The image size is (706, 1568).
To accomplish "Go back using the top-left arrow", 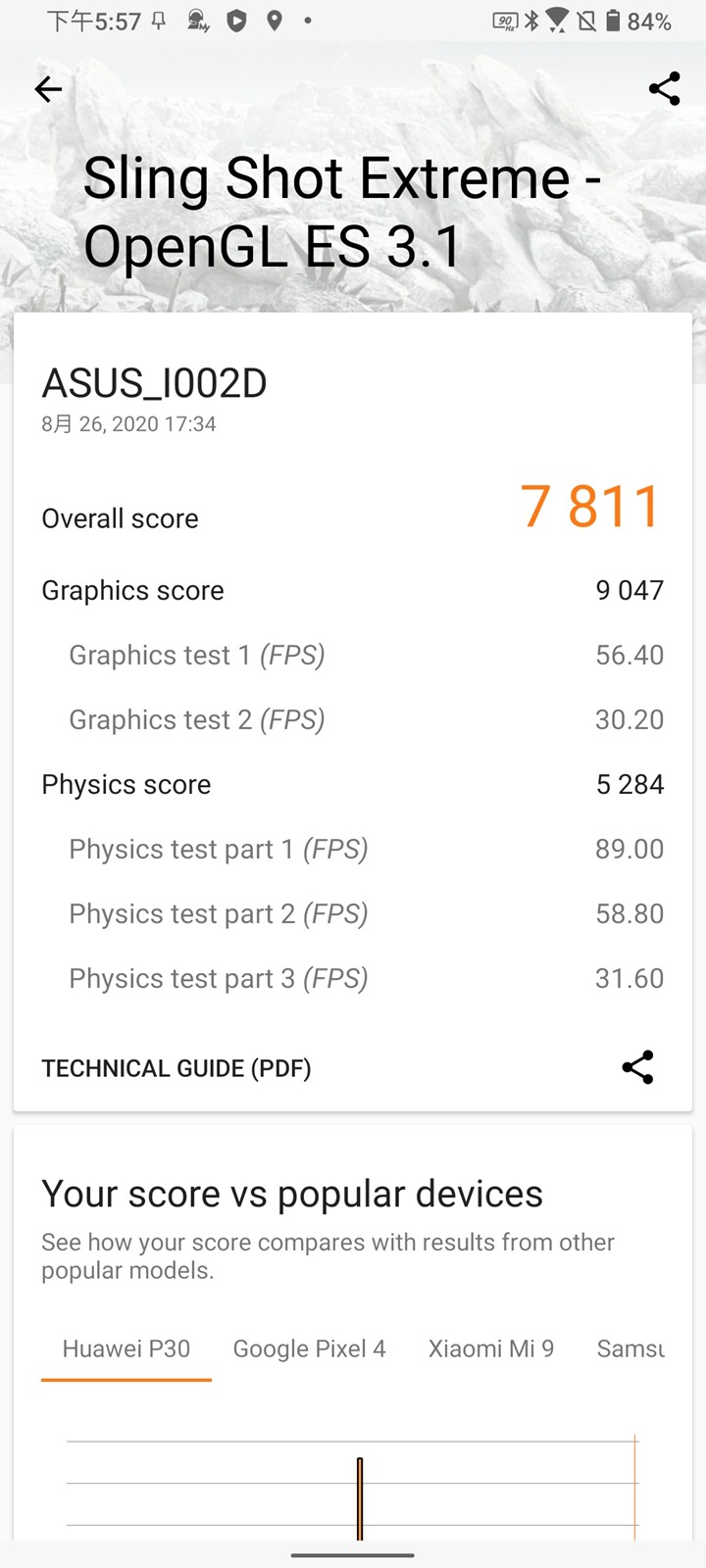I will 48,89.
